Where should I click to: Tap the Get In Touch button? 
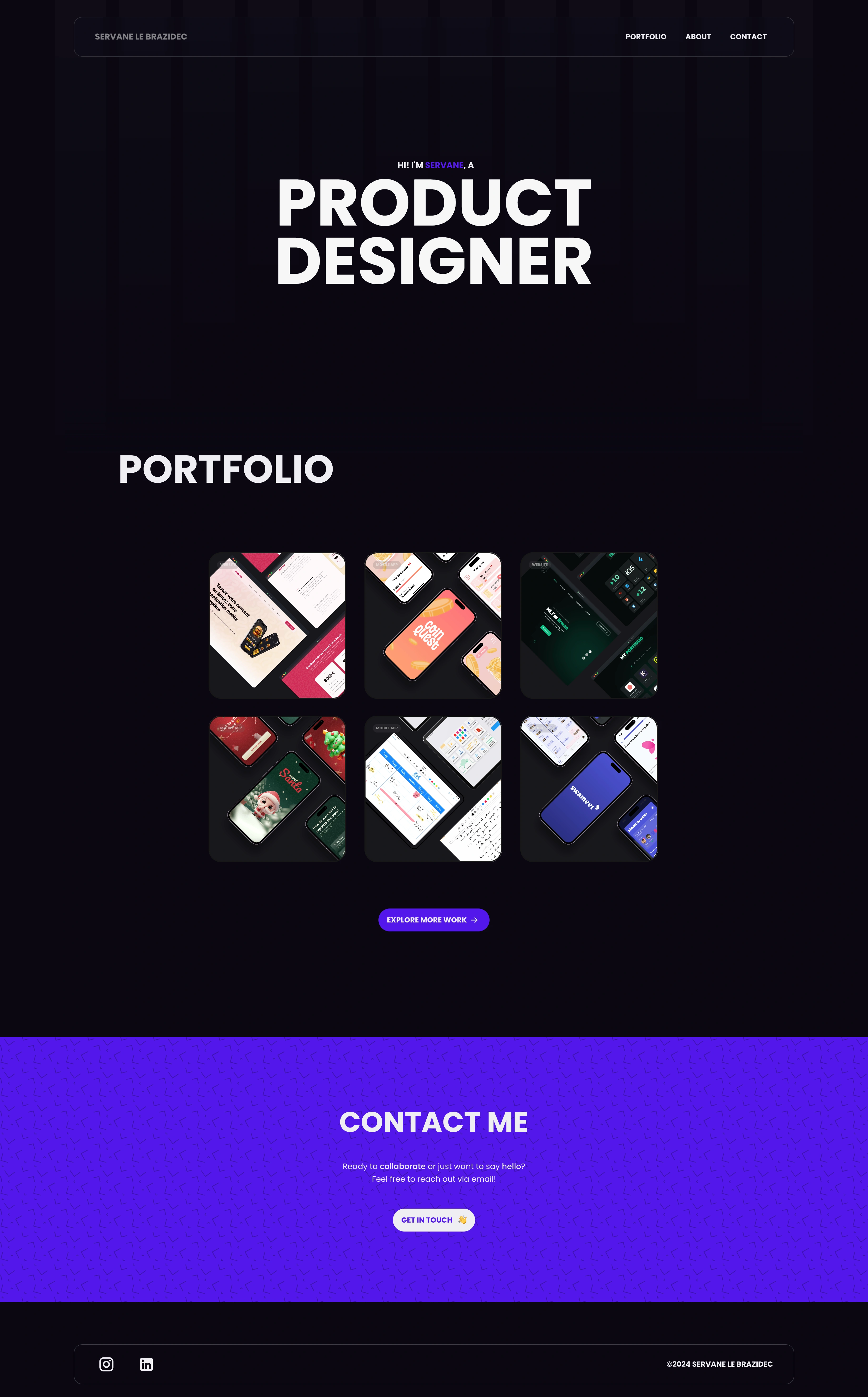433,1220
